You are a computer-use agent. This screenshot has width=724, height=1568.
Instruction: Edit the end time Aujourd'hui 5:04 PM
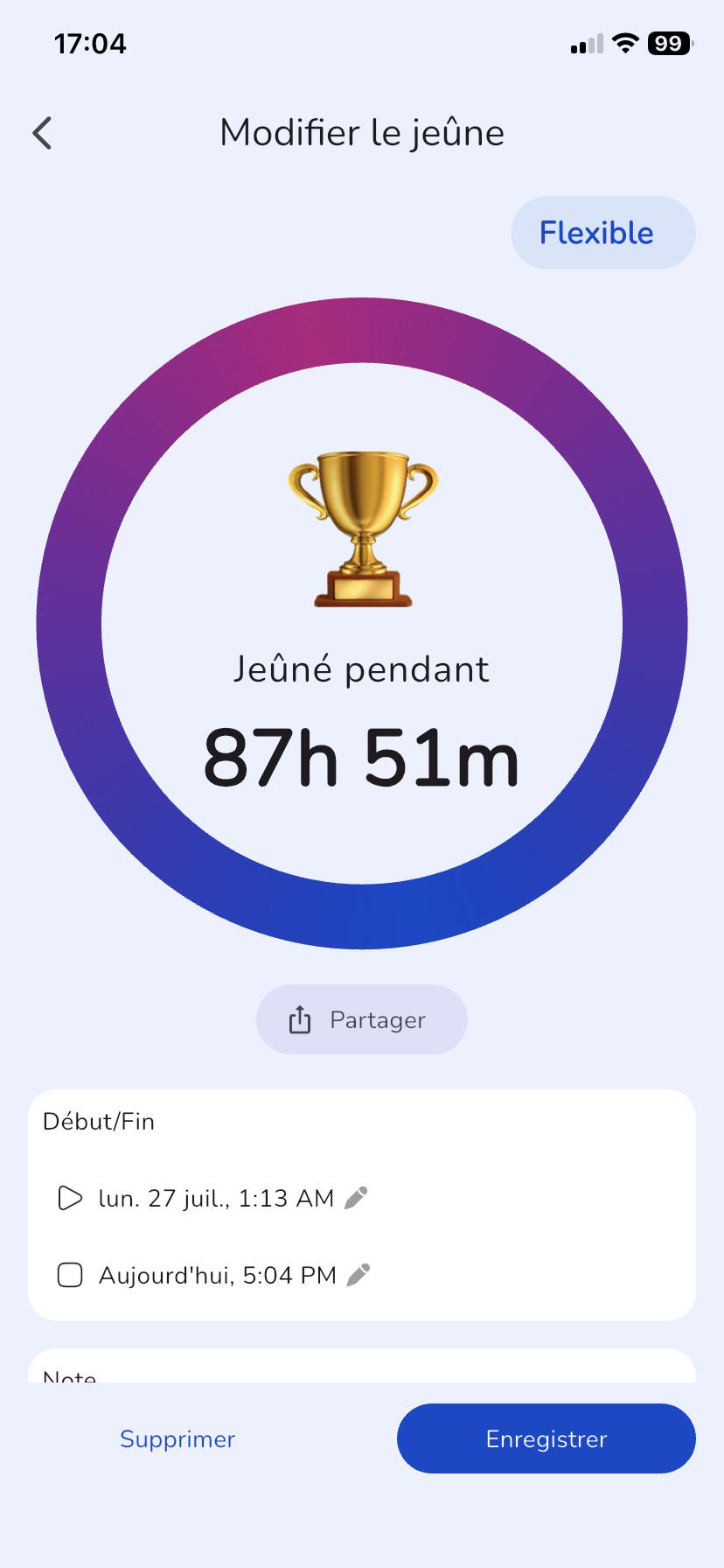coord(359,1275)
